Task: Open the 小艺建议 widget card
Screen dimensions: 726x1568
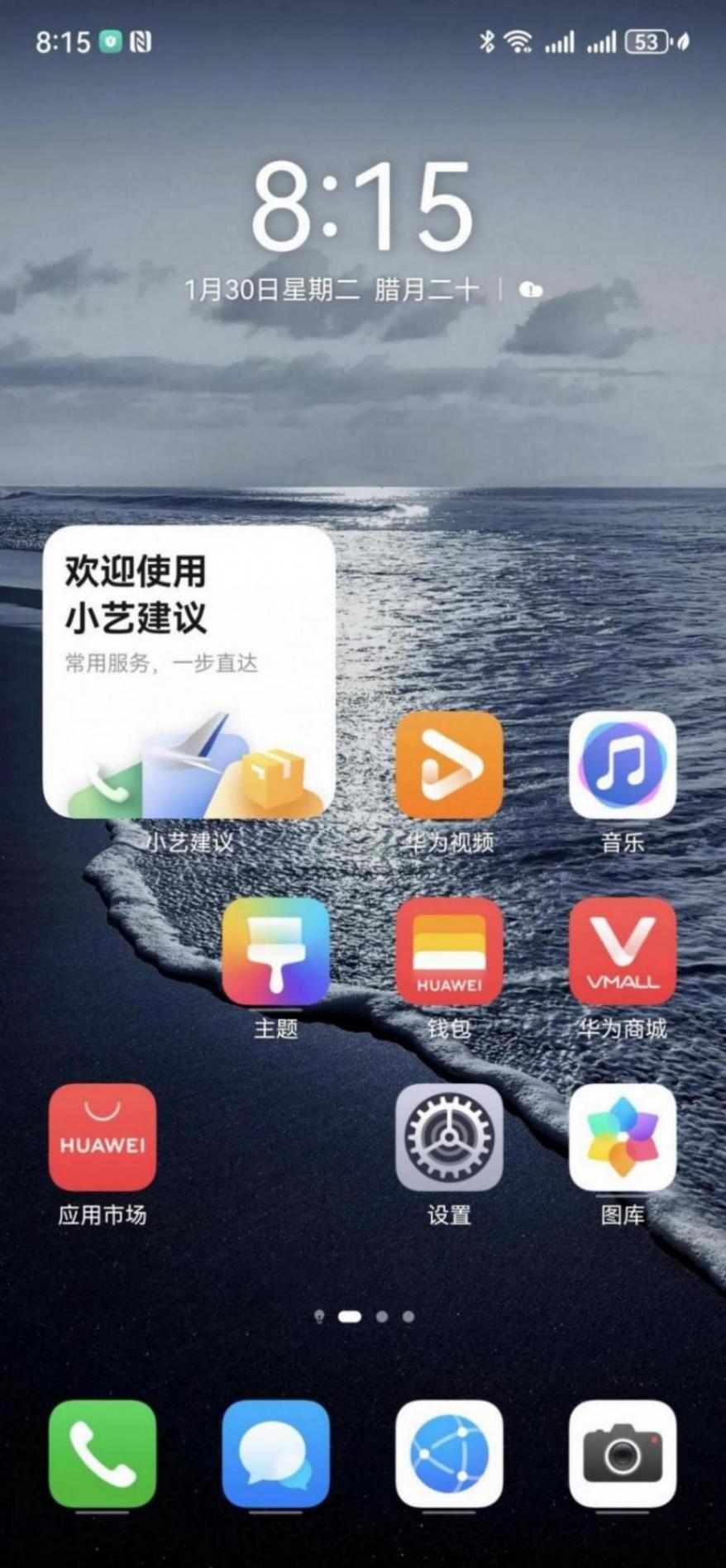Action: click(189, 671)
